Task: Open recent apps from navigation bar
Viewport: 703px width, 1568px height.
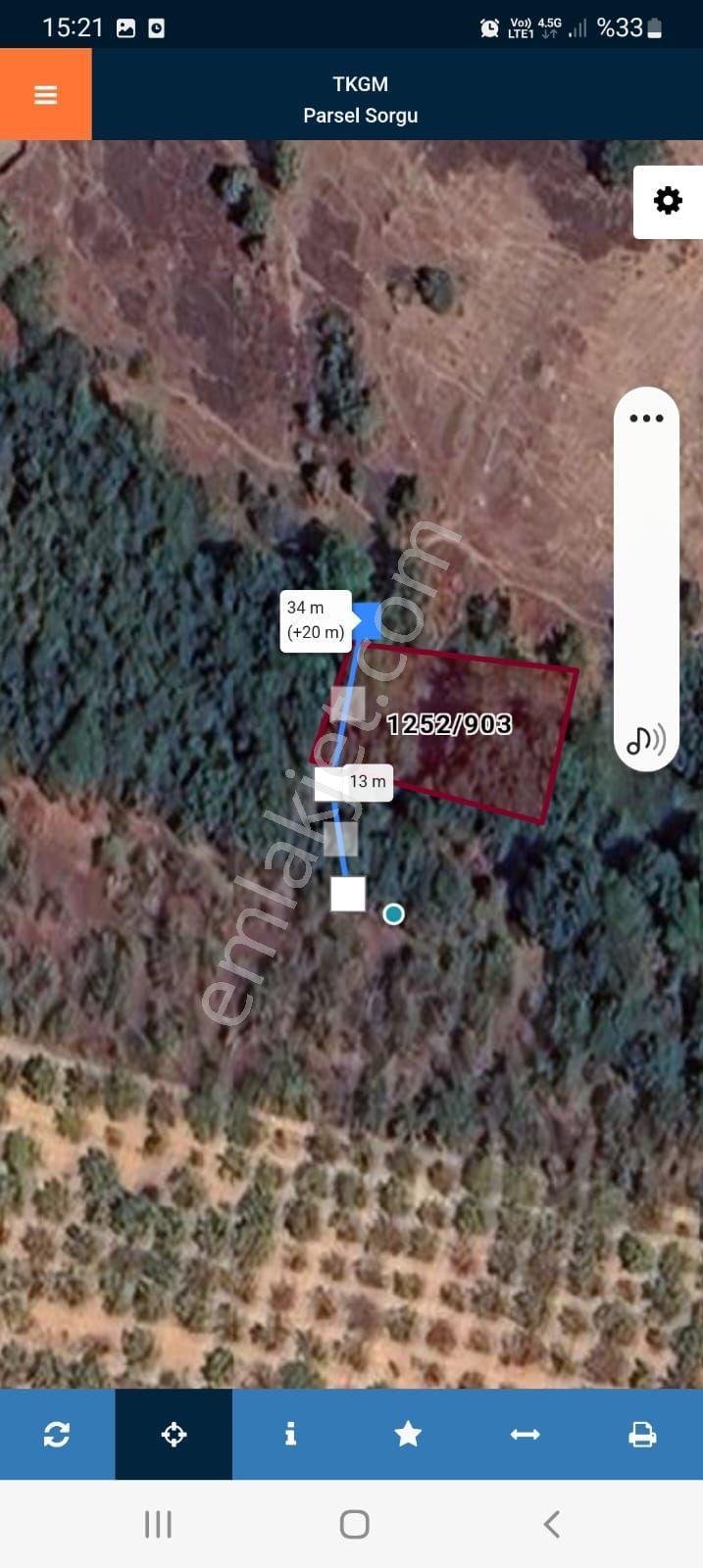Action: [x=158, y=1524]
